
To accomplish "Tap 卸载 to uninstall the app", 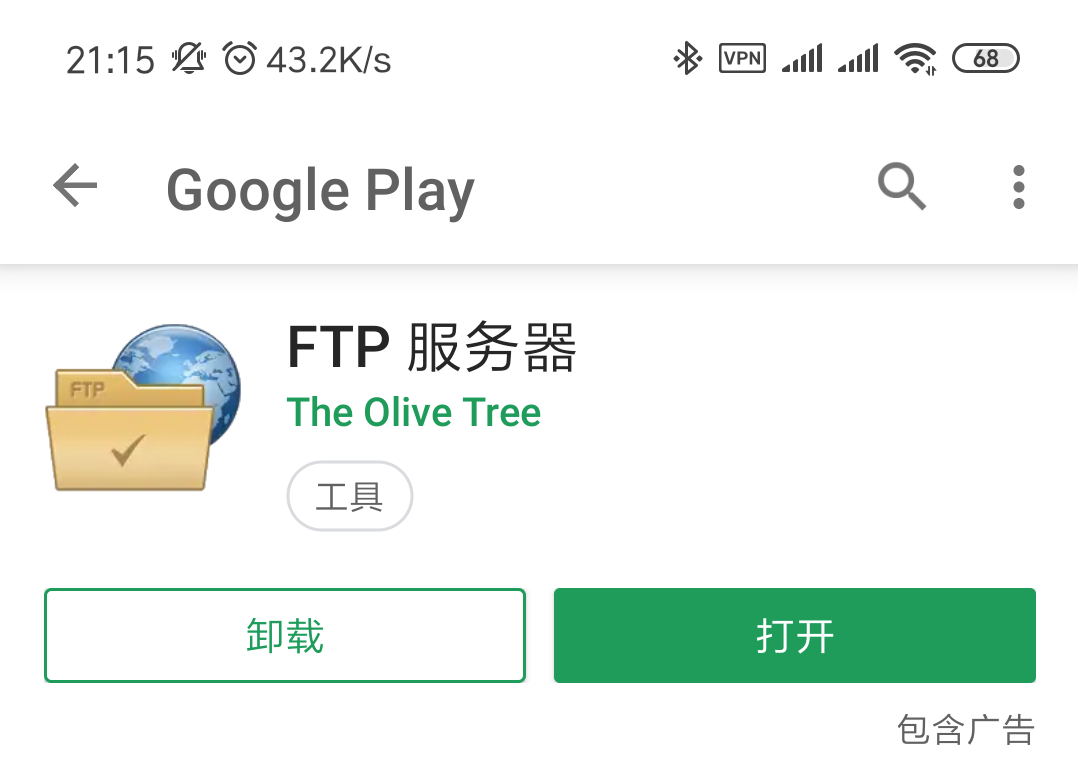I will (285, 635).
